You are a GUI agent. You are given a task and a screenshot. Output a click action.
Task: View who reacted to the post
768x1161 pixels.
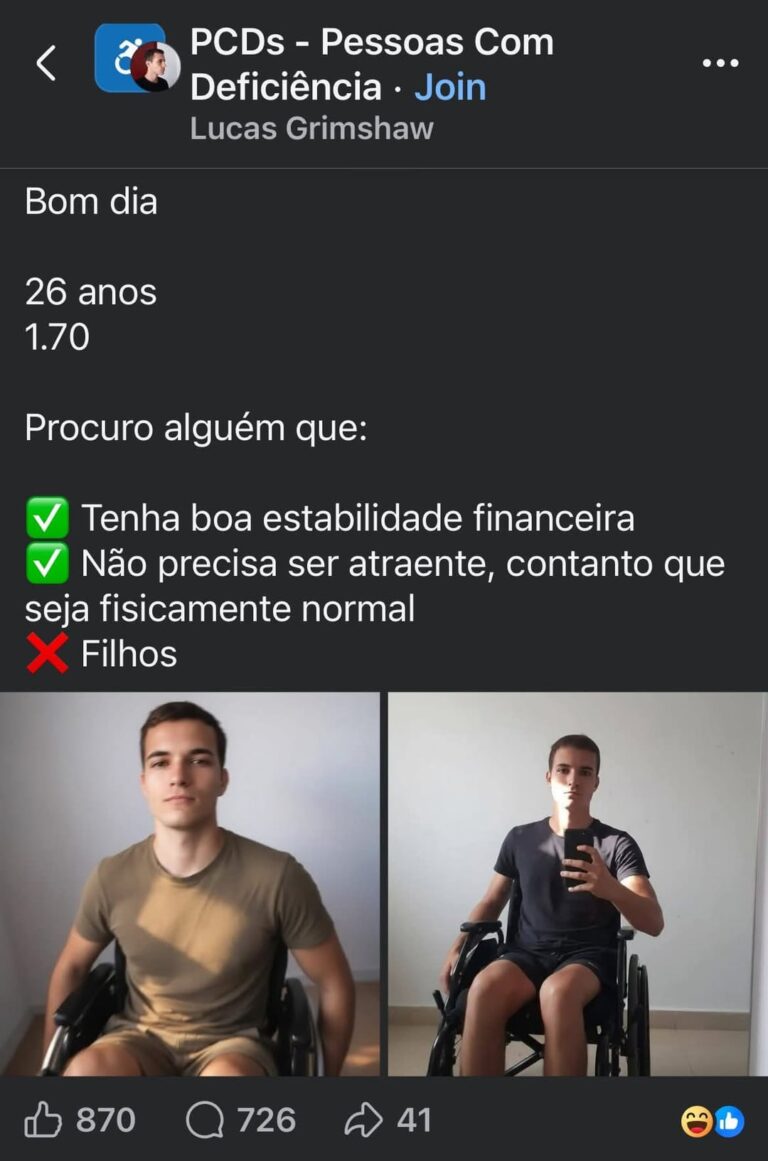712,1121
